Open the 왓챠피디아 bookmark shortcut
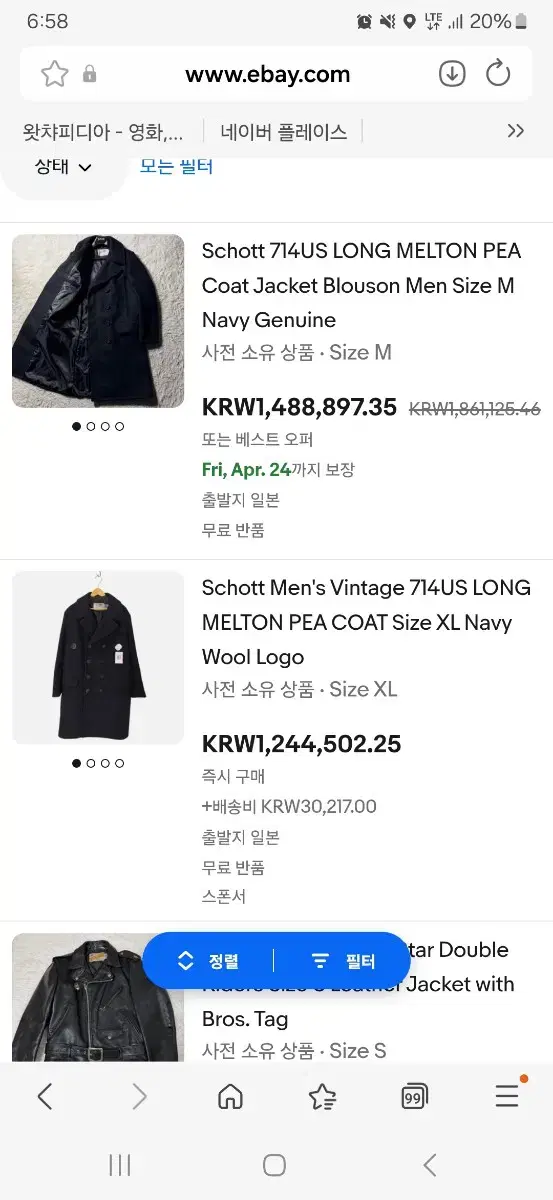Screen dimensions: 553x1200 (x=103, y=131)
